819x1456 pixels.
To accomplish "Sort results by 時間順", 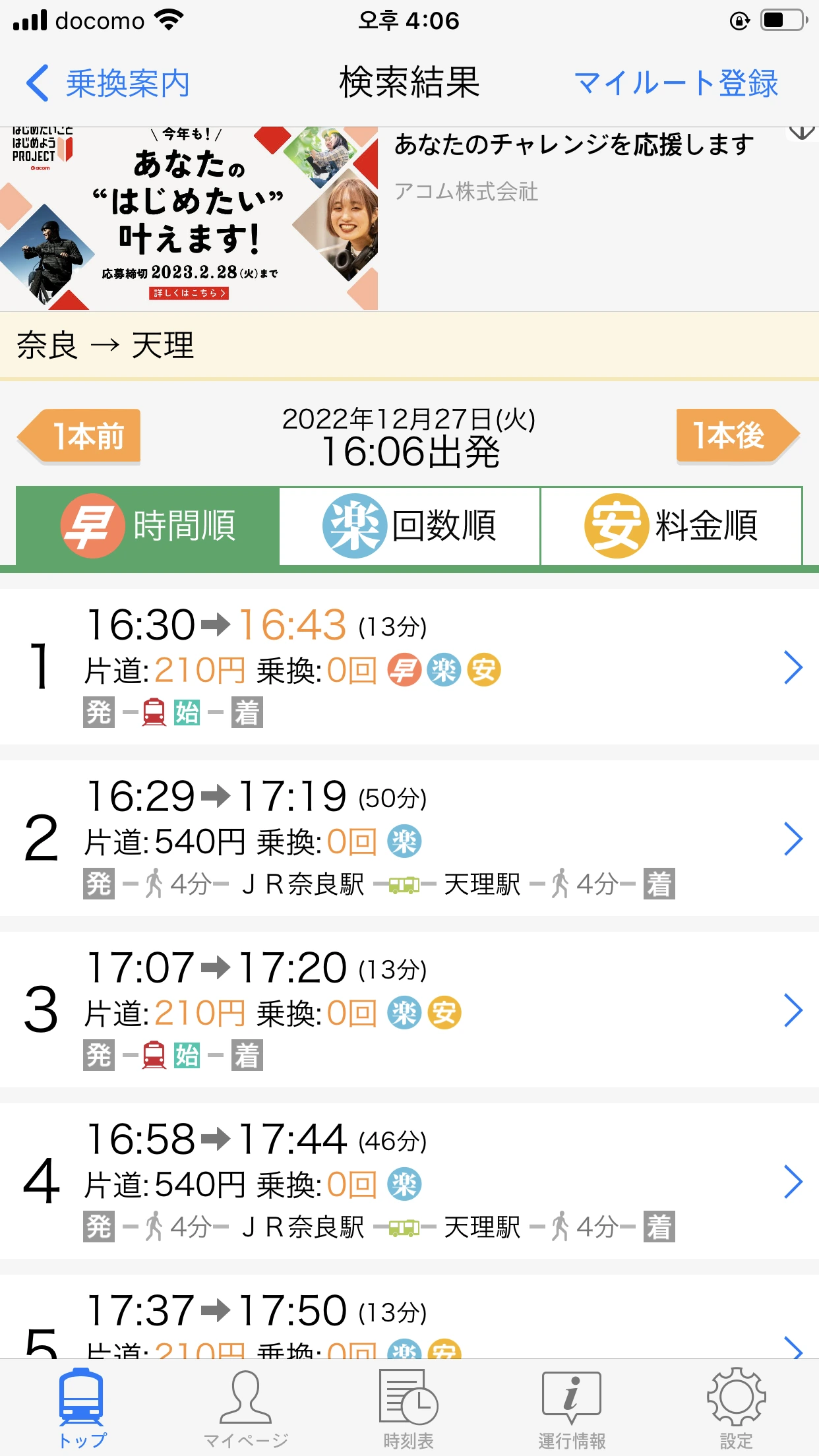I will (x=148, y=526).
